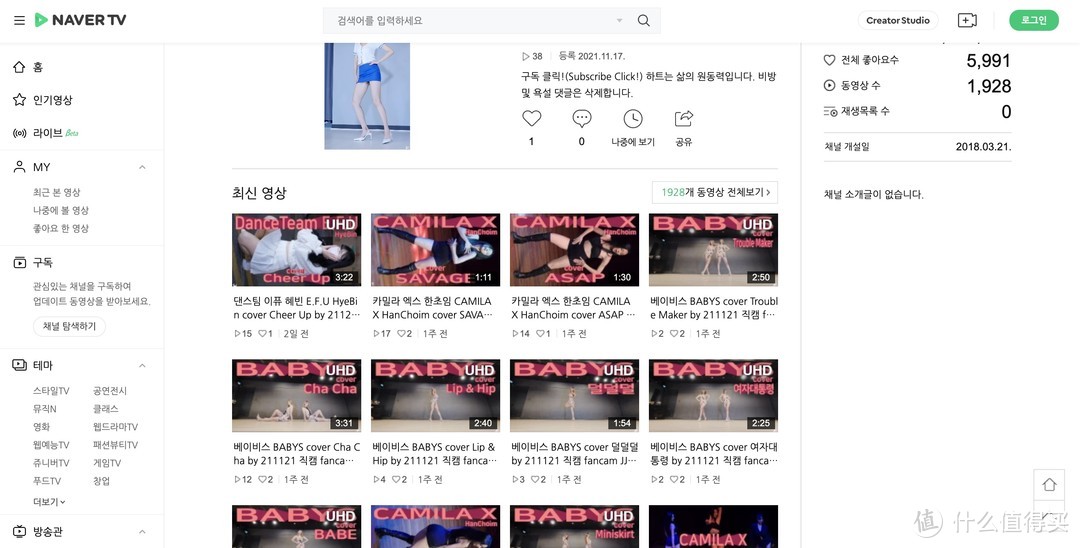
Task: Open 인기영상 popular videos
Action: 52,100
